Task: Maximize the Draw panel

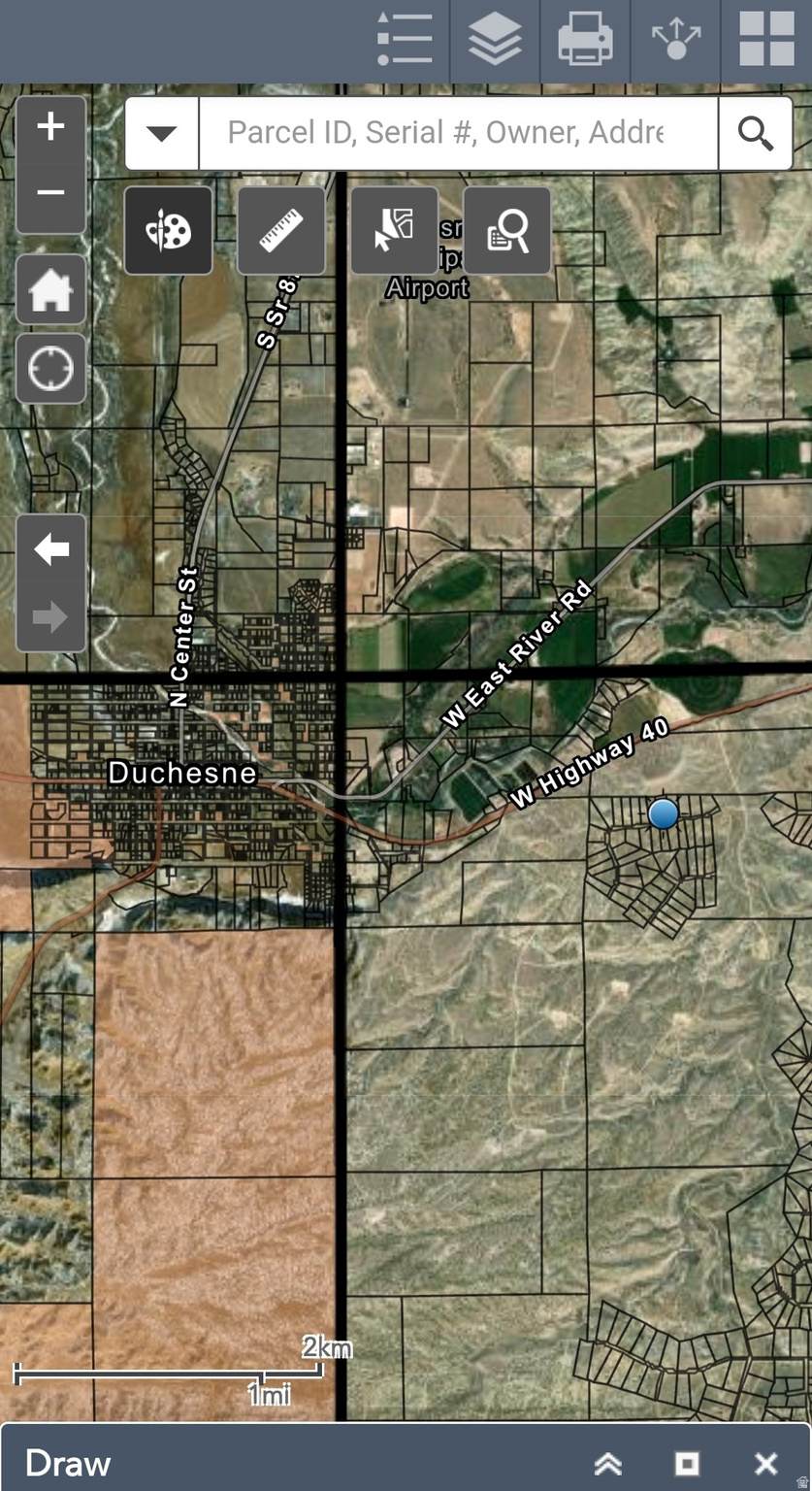Action: [x=687, y=1463]
